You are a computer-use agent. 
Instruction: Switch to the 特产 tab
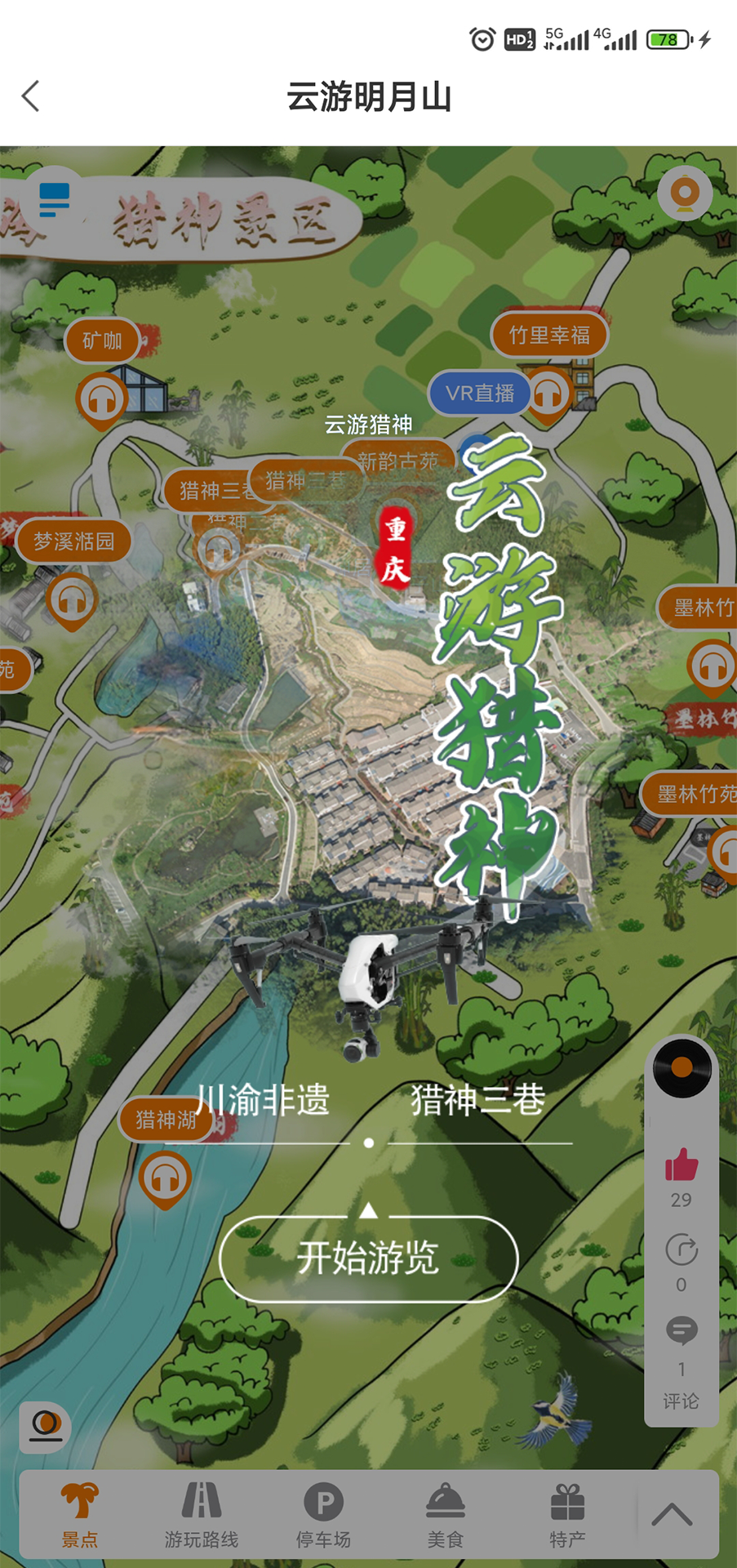click(567, 1515)
